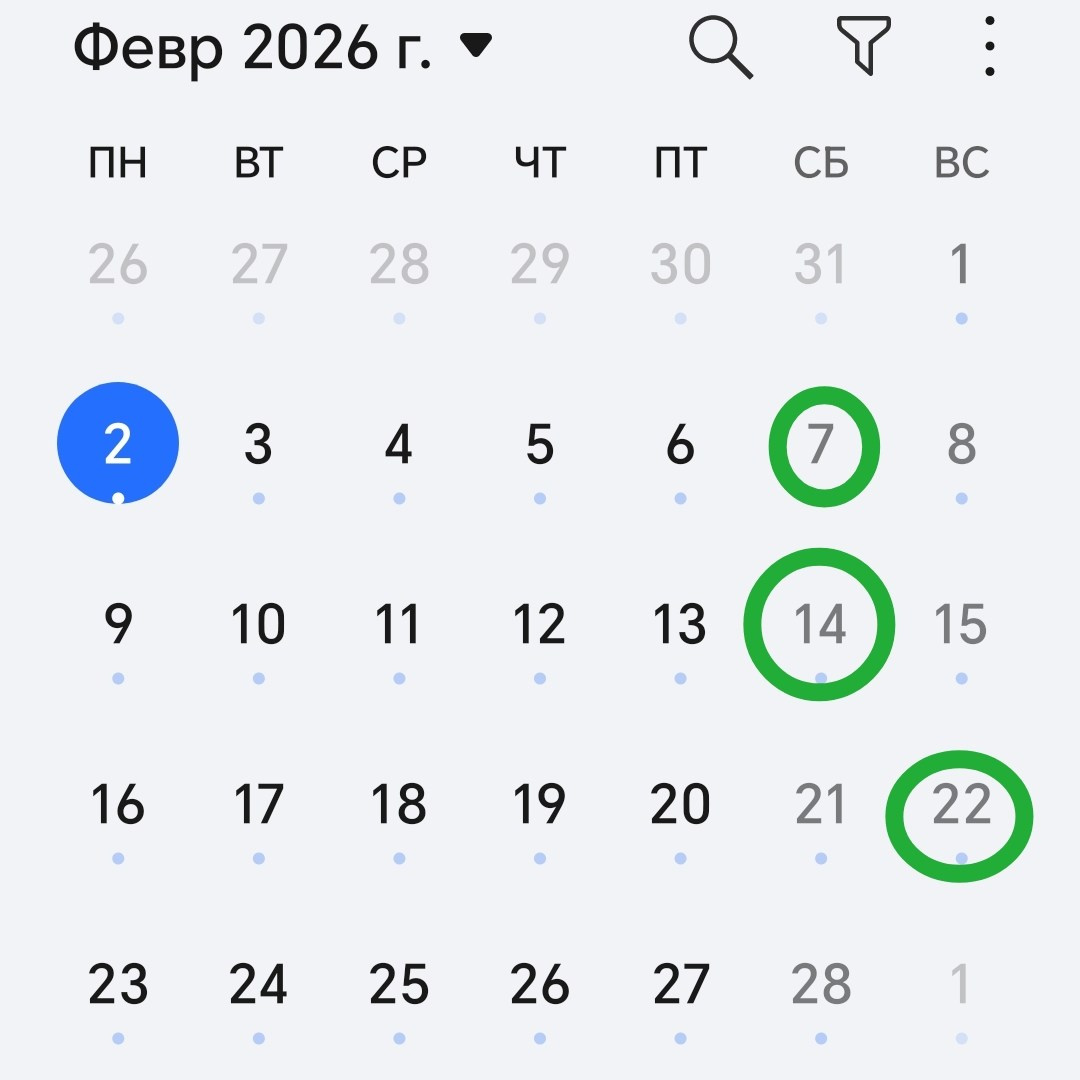Select February 25

[x=399, y=986]
